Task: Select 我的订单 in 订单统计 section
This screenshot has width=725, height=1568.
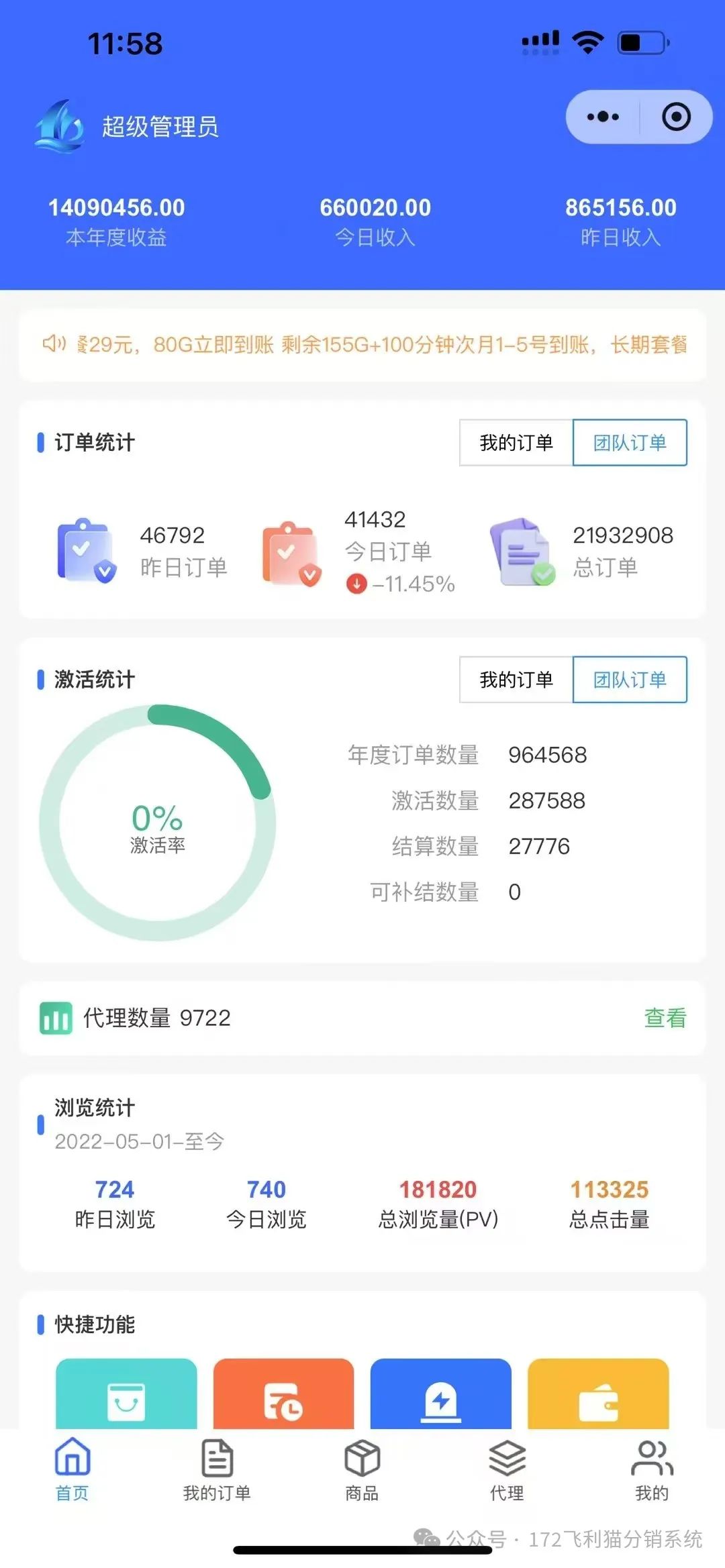Action: (x=516, y=443)
